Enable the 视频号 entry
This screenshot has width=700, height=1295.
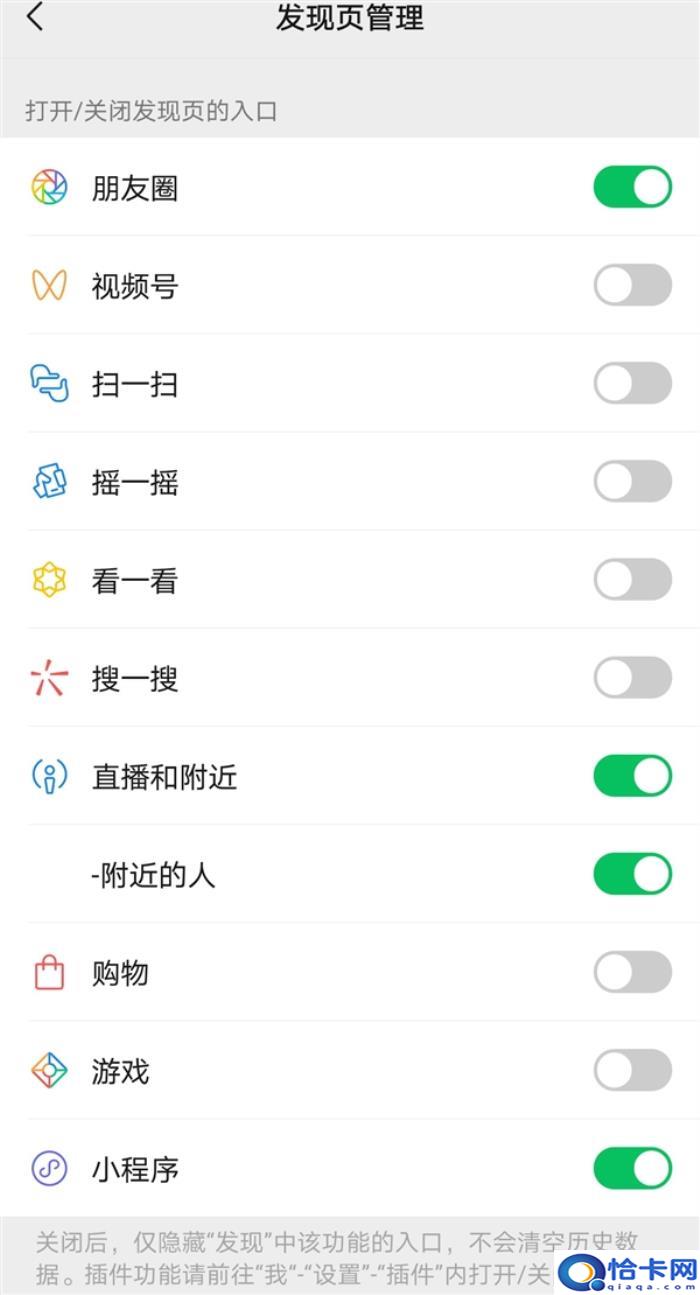632,285
